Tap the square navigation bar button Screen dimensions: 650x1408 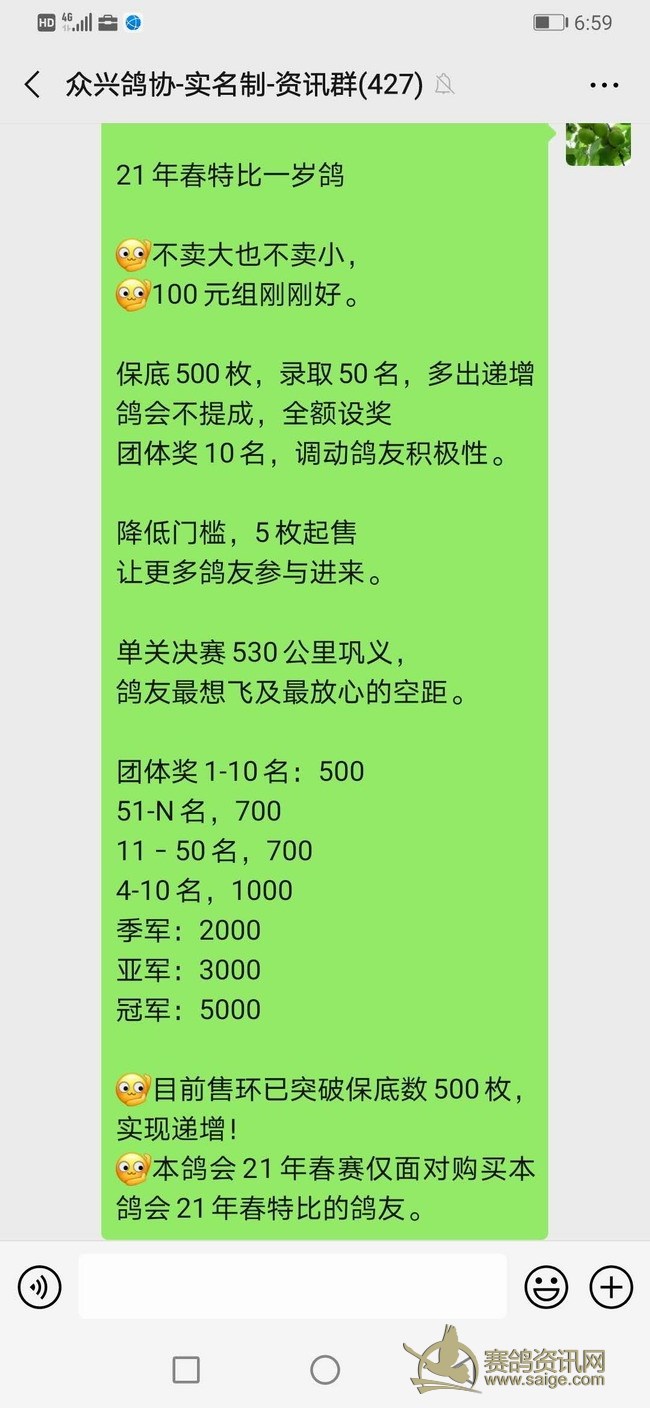coord(186,1369)
